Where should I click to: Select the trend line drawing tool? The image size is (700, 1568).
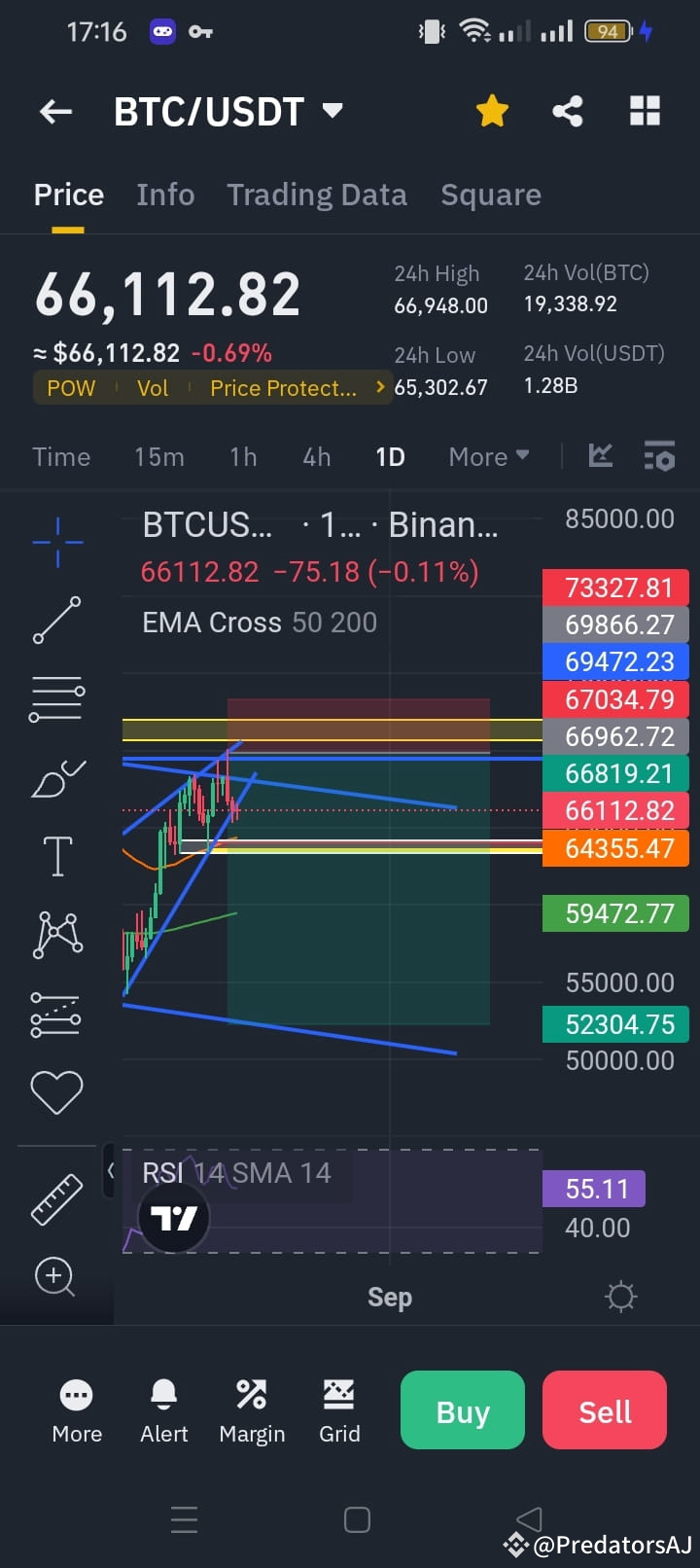coord(56,620)
